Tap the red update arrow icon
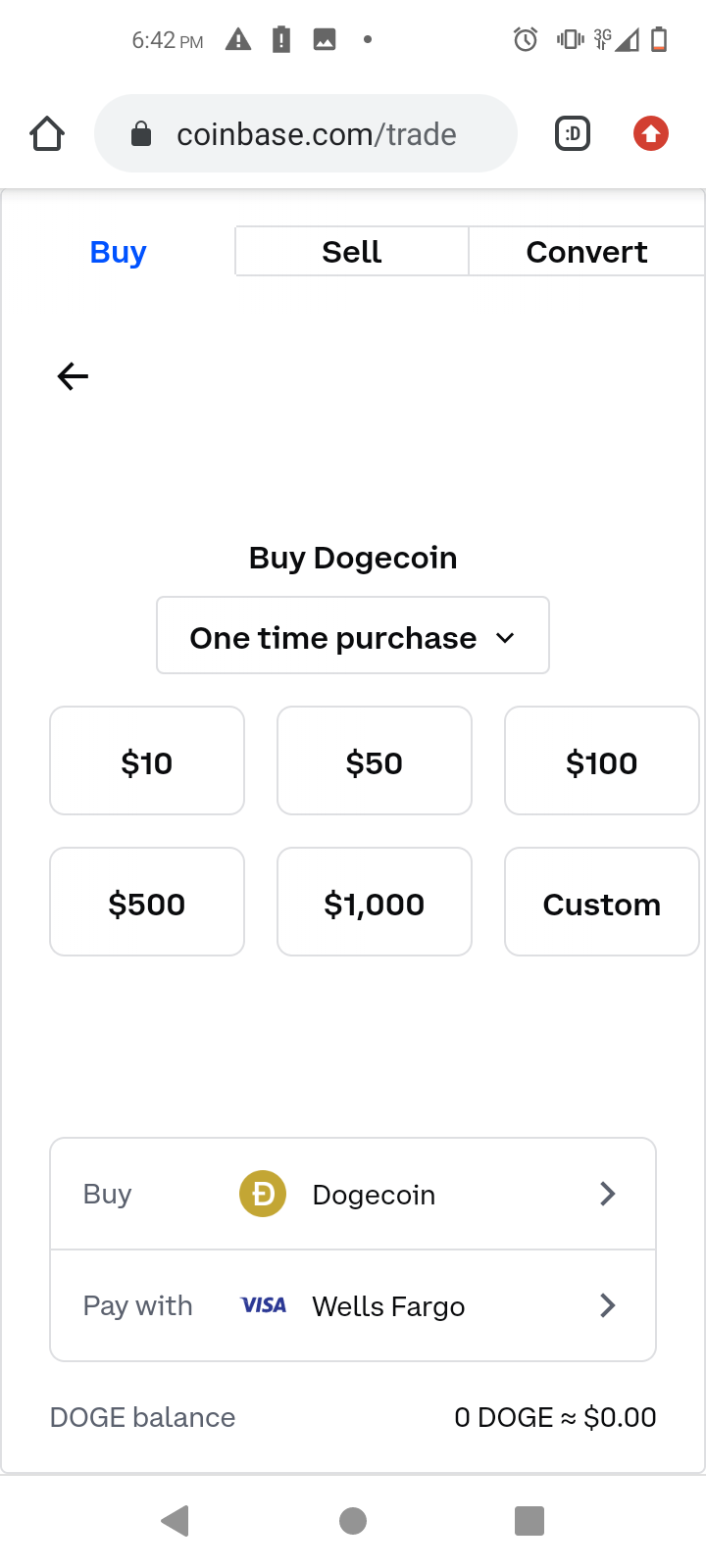The image size is (706, 1568). (651, 133)
